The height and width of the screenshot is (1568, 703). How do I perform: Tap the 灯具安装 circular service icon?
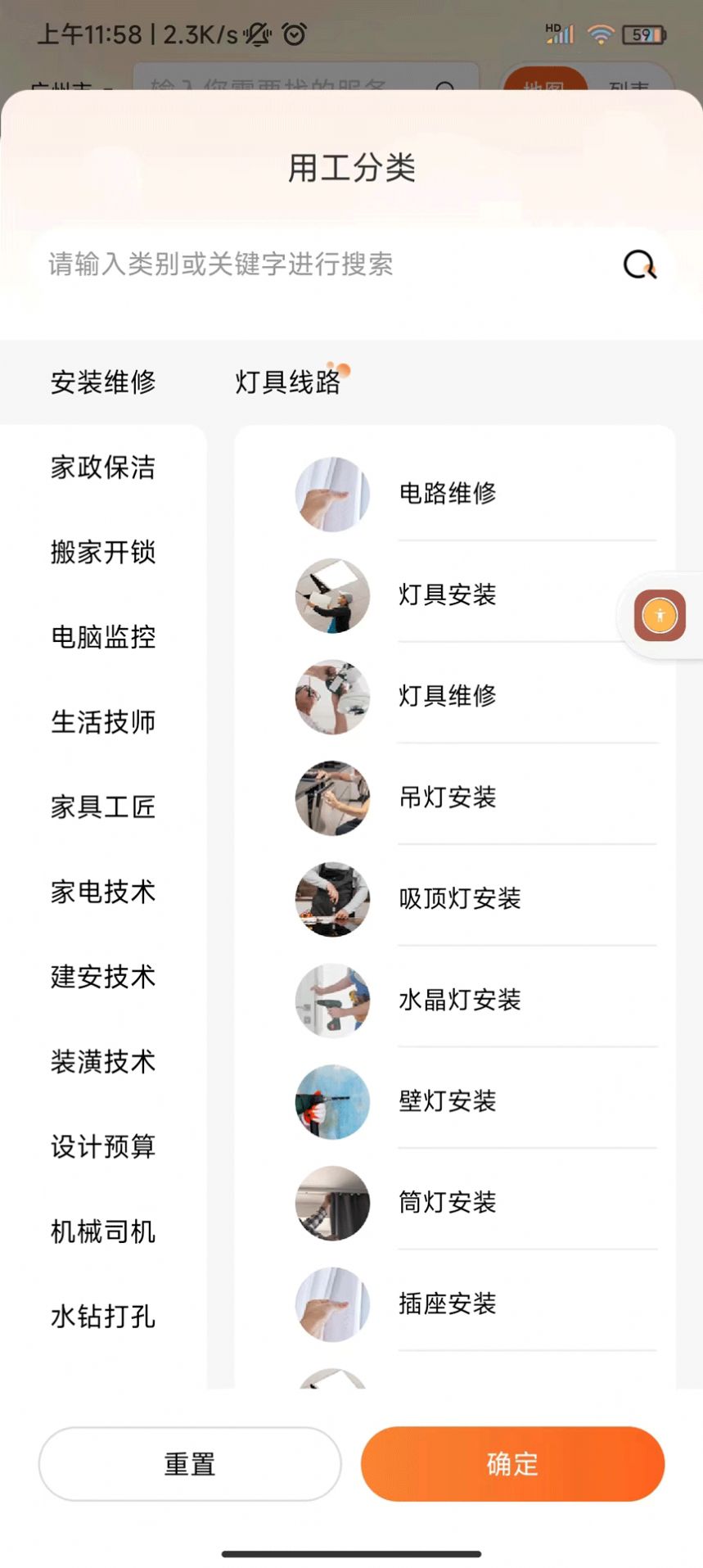[x=331, y=596]
